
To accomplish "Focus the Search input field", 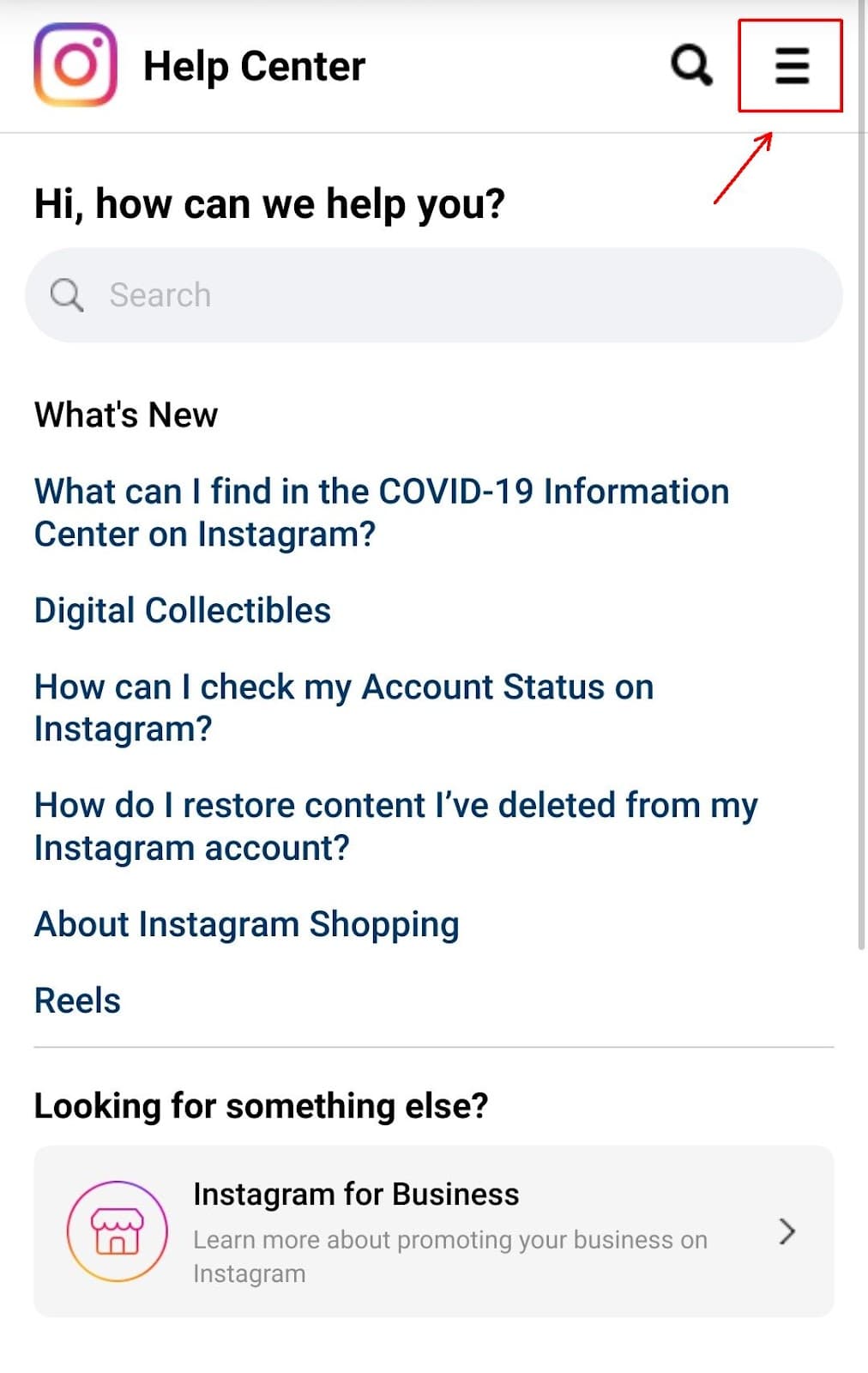I will (x=433, y=295).
